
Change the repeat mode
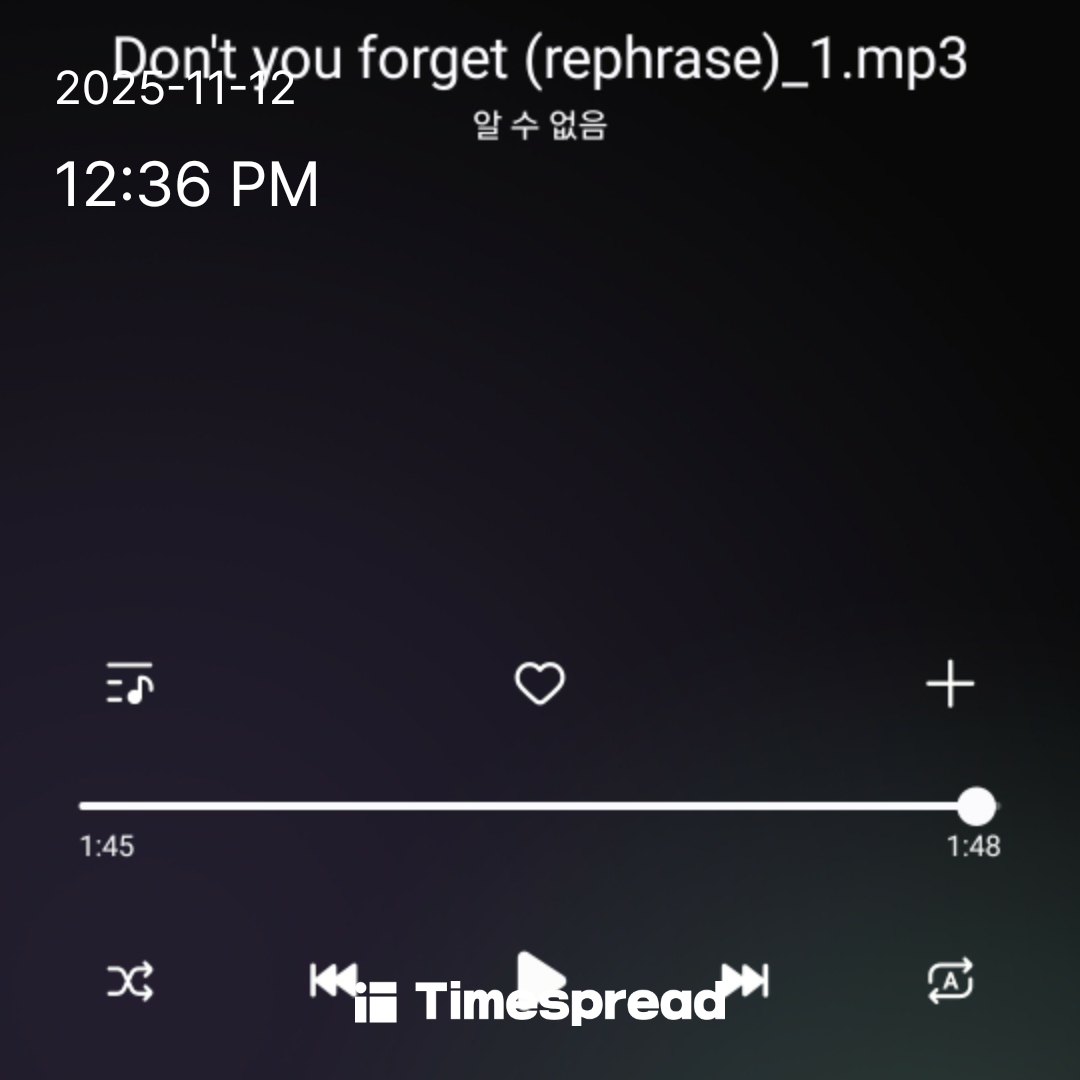pyautogui.click(x=949, y=980)
